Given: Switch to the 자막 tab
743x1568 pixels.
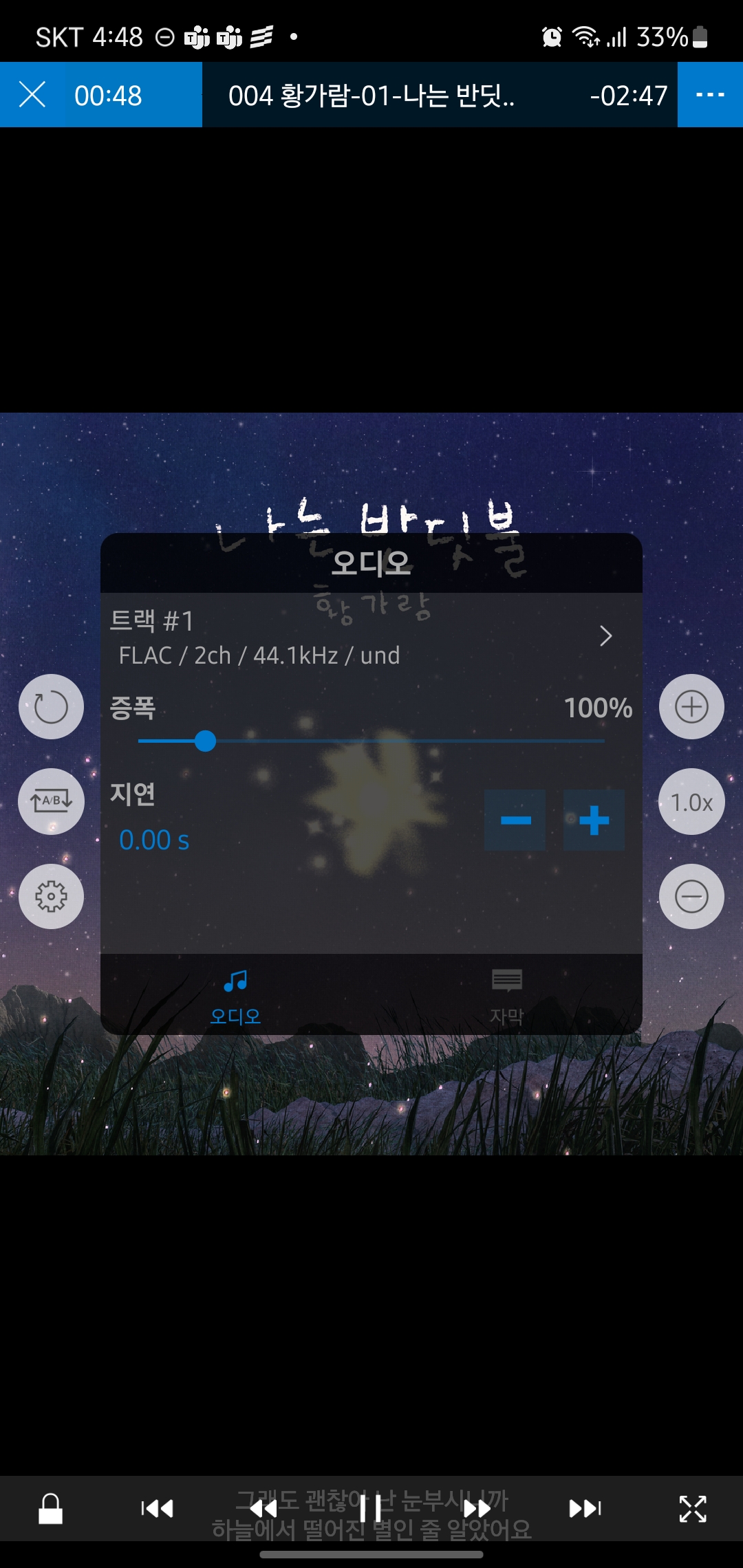Looking at the screenshot, I should point(507,994).
